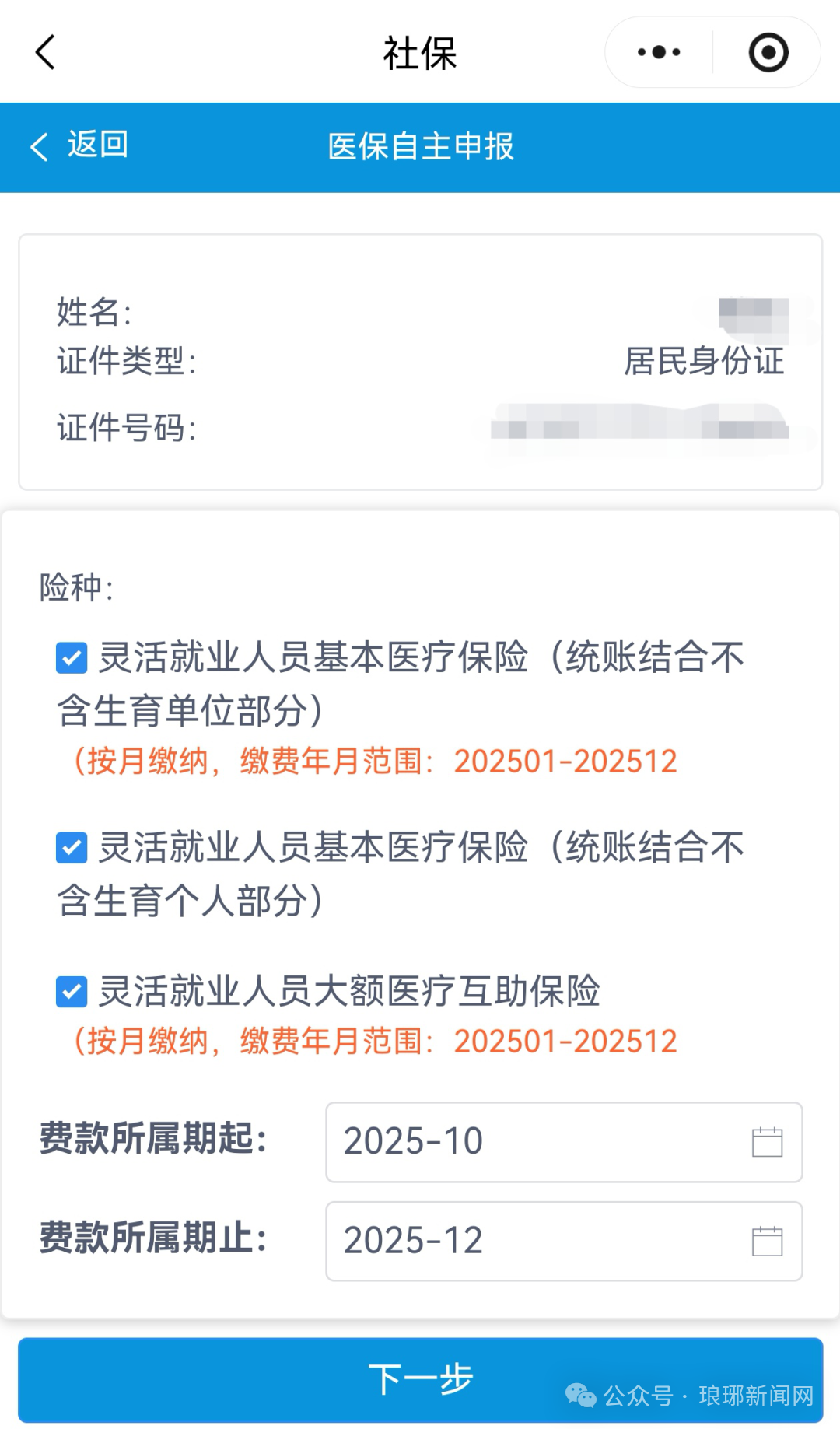Uncheck the 大额医疗互助保险 checkbox
The width and height of the screenshot is (840, 1429).
click(x=72, y=992)
